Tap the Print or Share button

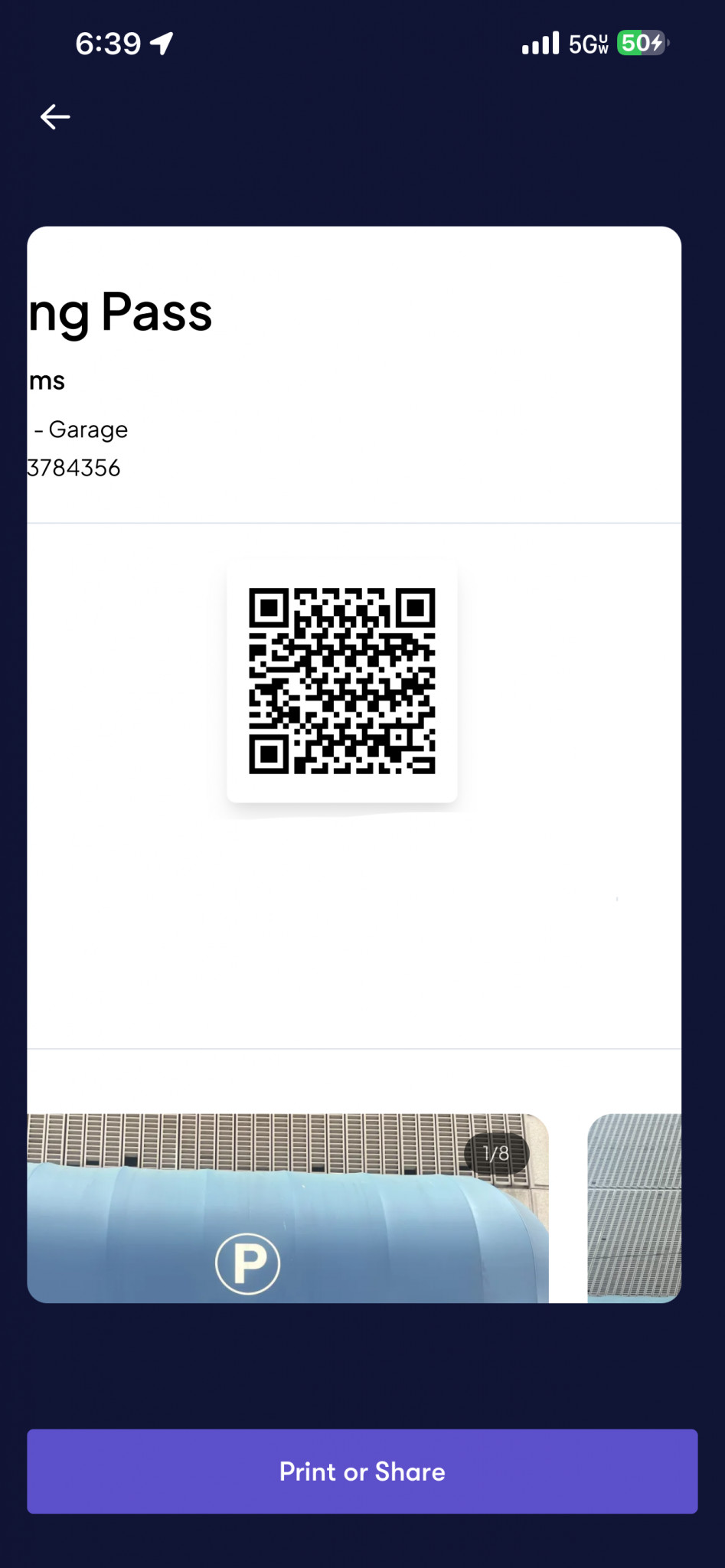tap(362, 1471)
